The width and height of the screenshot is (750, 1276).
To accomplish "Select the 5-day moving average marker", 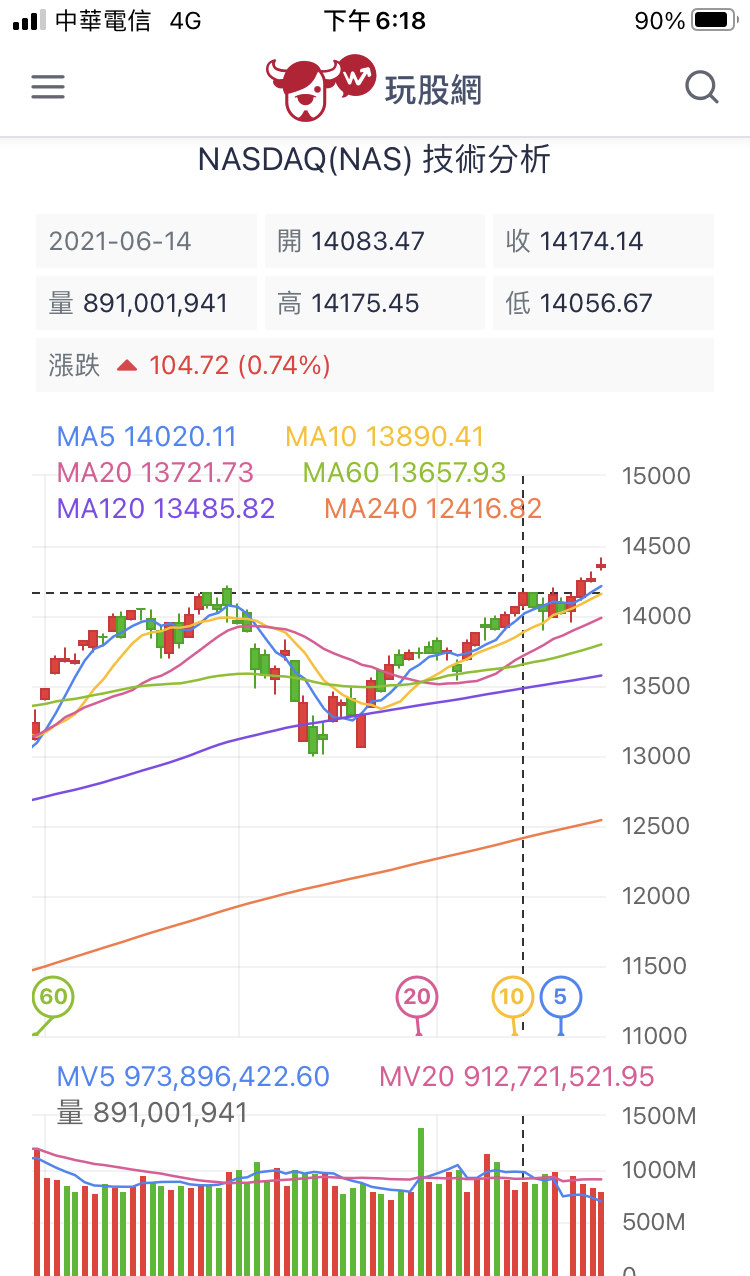I will [x=560, y=997].
